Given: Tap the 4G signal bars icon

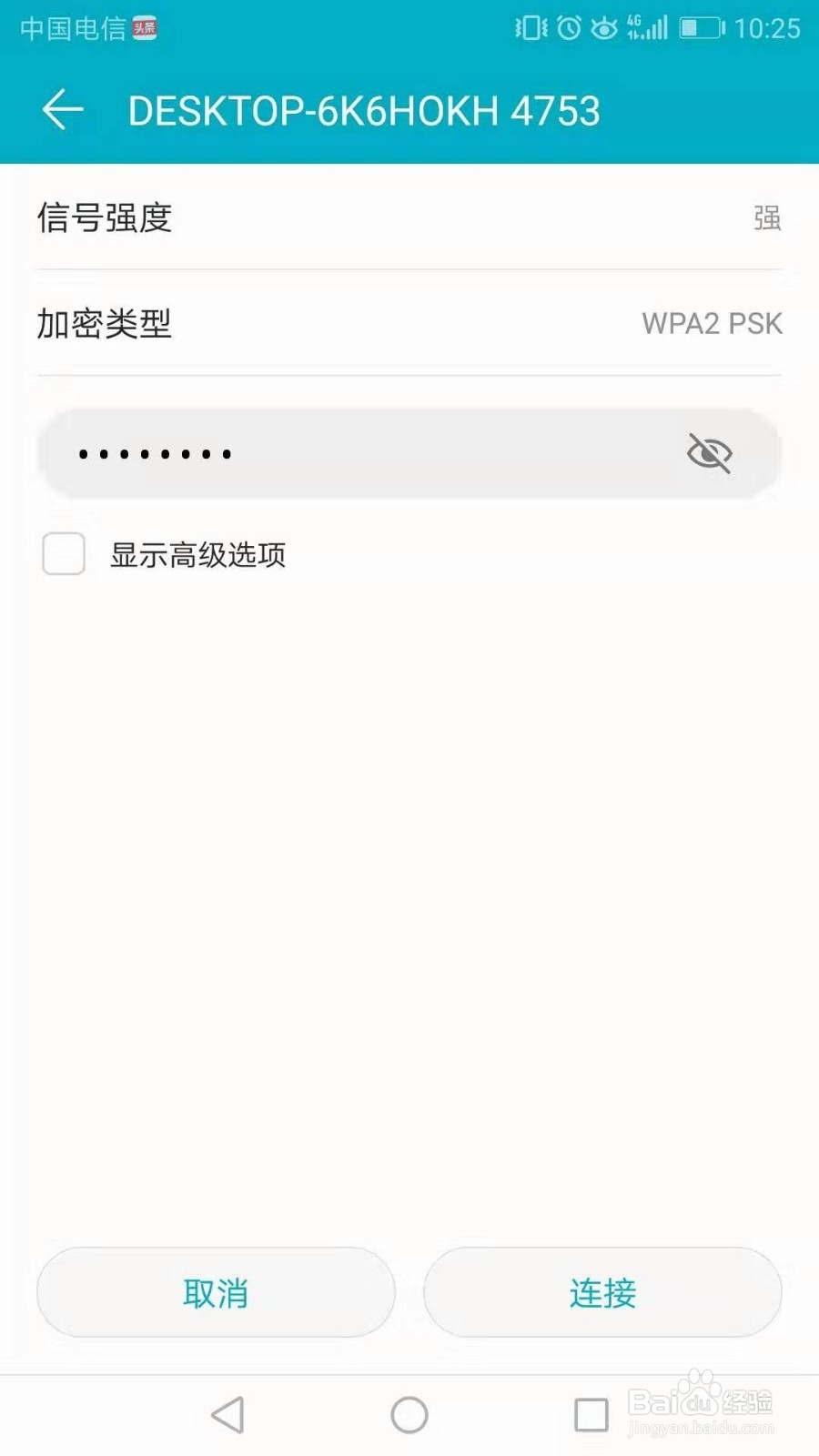Looking at the screenshot, I should (x=648, y=27).
